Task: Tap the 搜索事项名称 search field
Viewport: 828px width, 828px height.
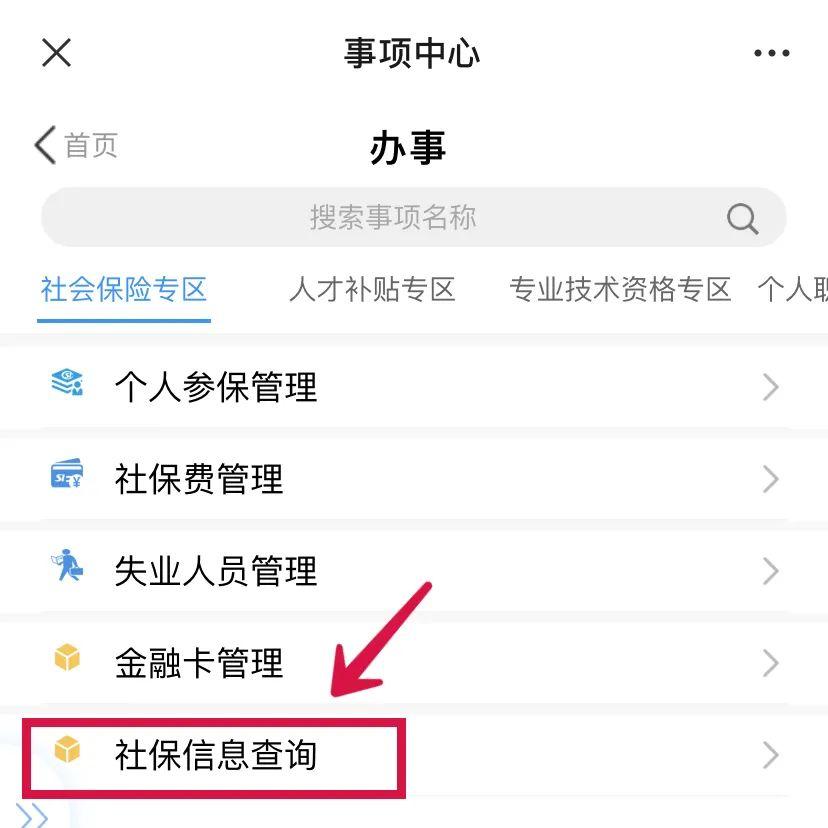Action: [413, 217]
